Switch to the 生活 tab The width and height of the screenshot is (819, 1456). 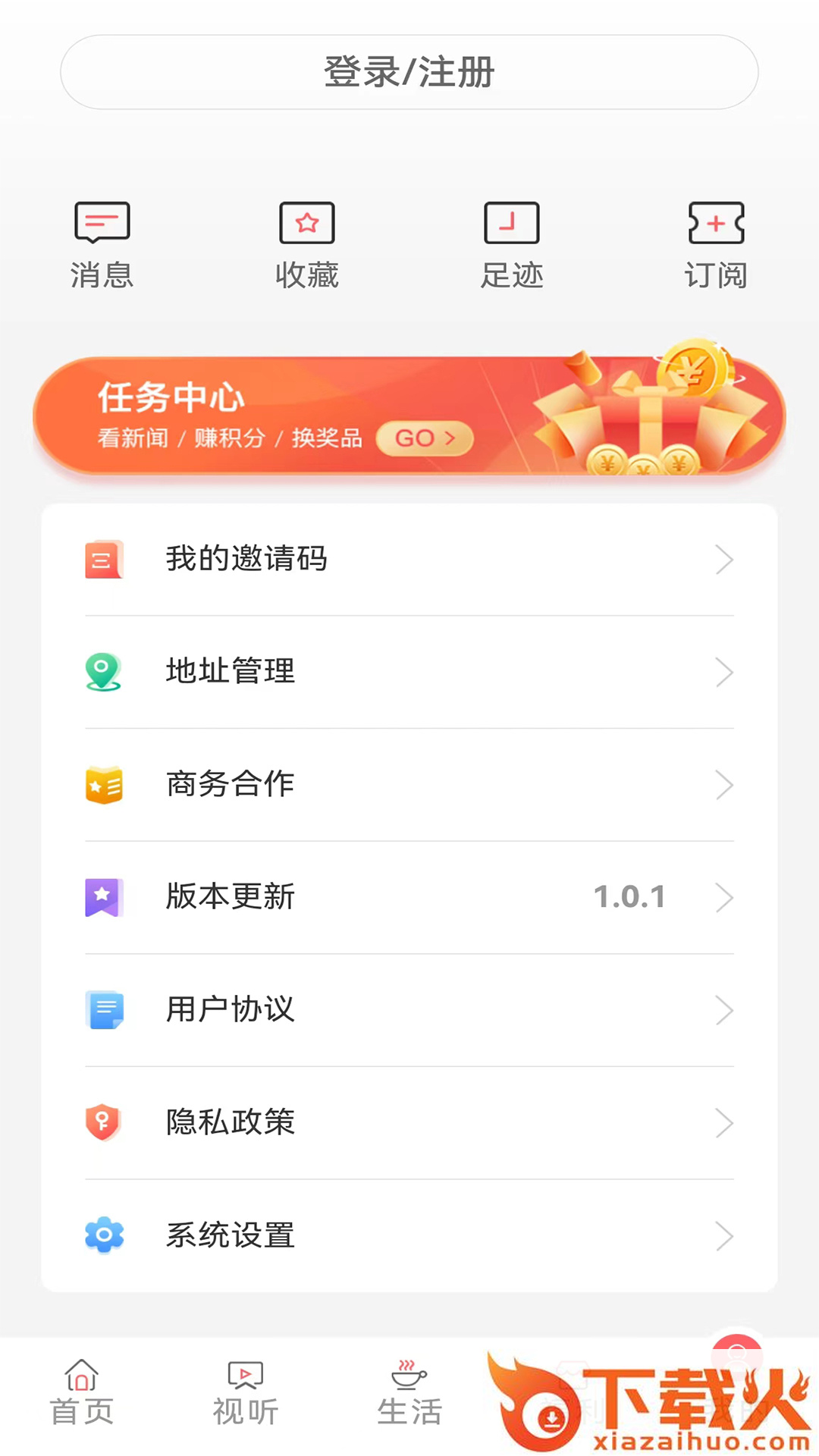coord(409,1394)
